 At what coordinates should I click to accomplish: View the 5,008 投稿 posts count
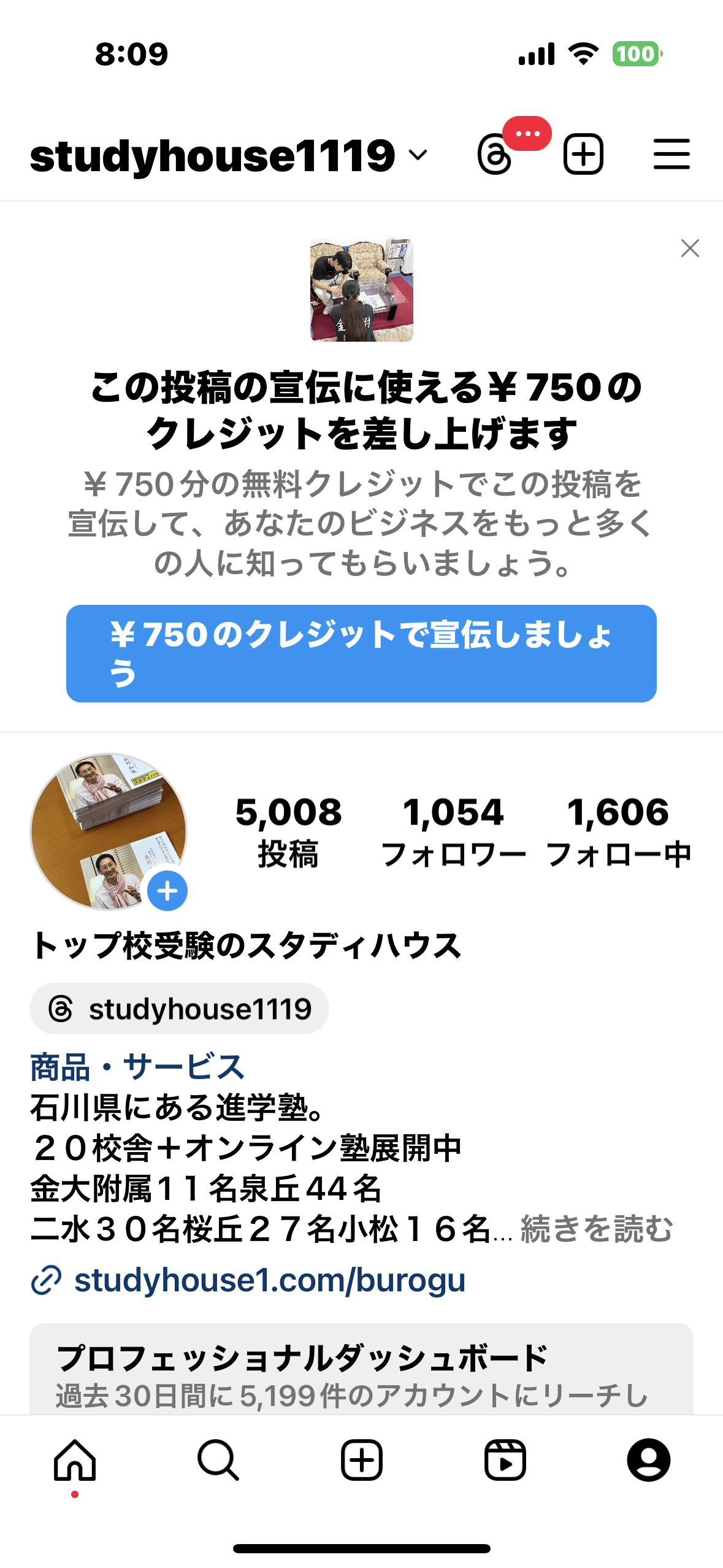pyautogui.click(x=288, y=831)
